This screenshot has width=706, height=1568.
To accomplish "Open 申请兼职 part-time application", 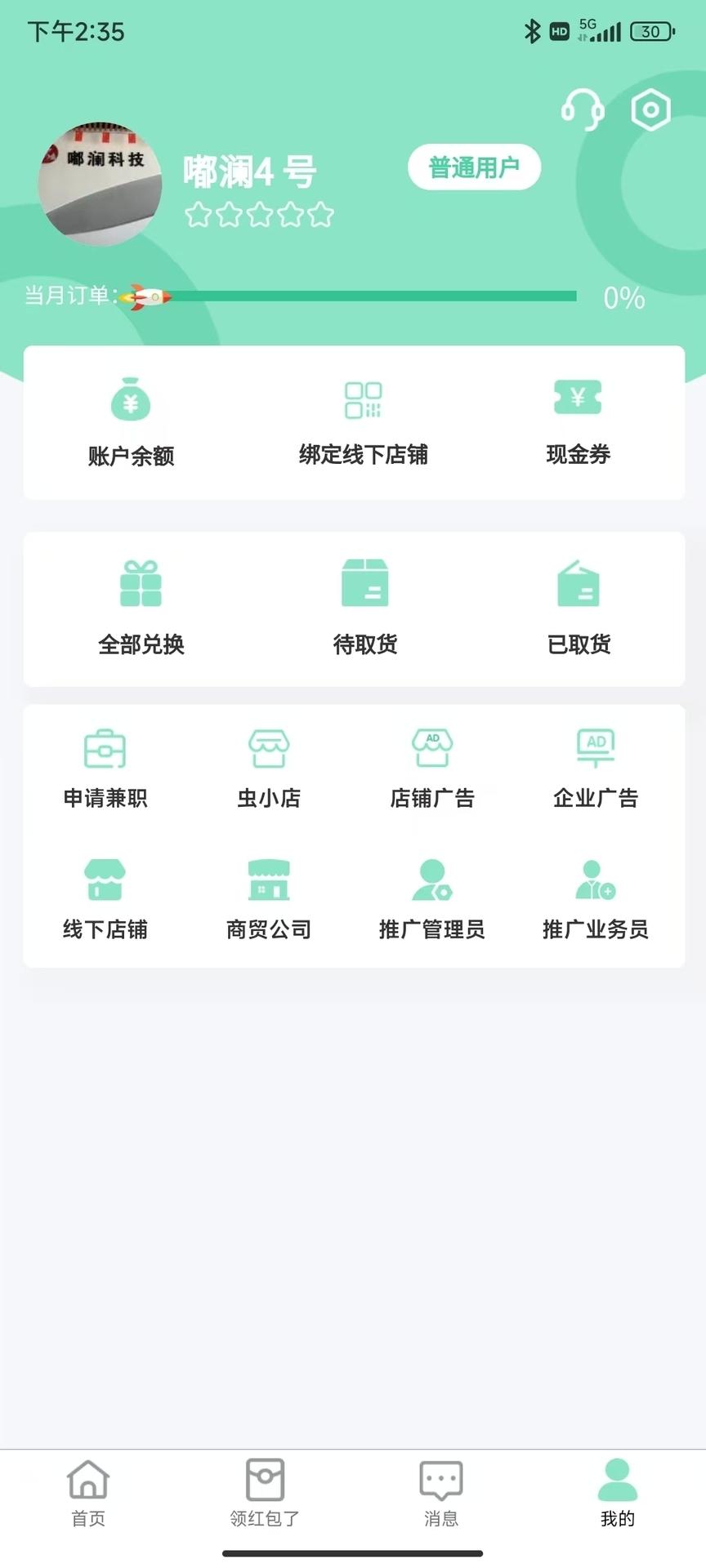I will (x=105, y=768).
